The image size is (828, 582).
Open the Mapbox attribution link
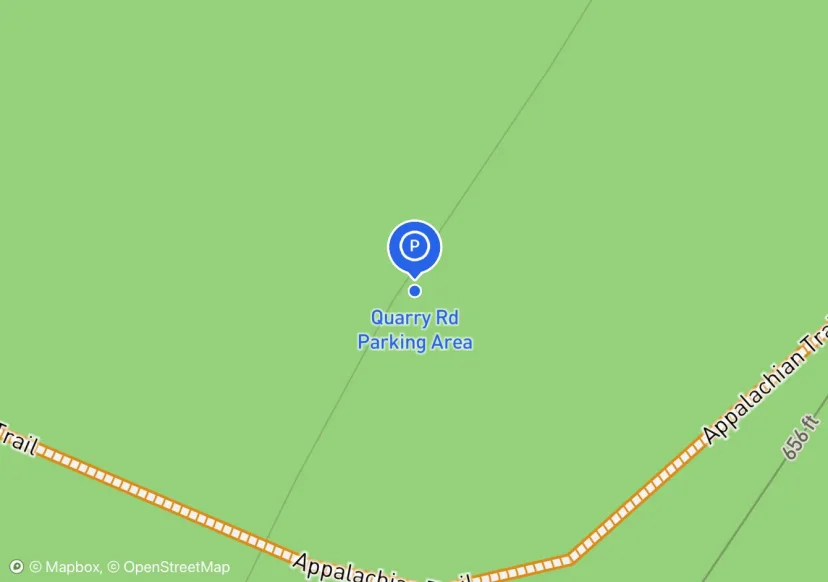point(64,567)
